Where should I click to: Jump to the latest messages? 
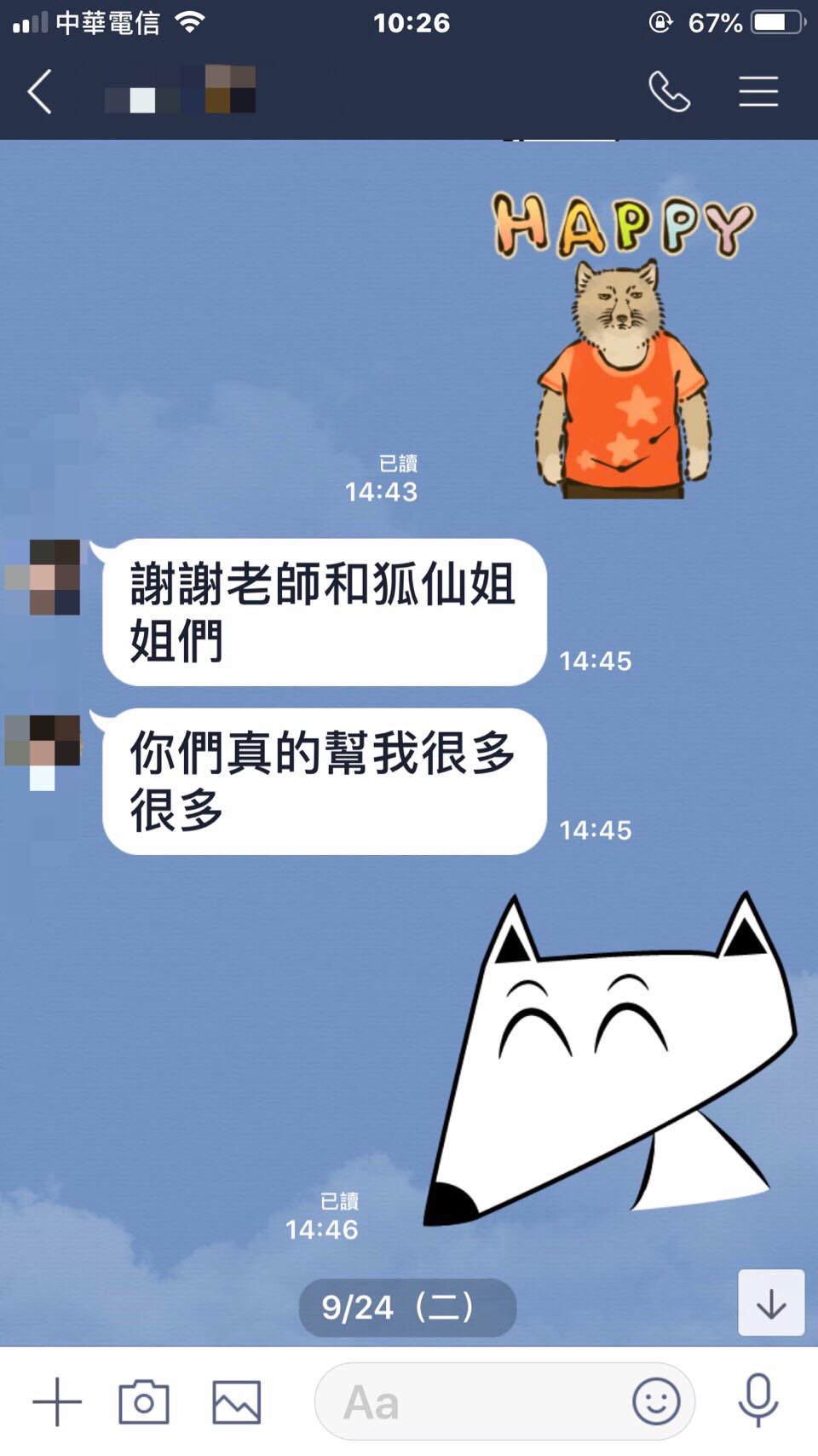(770, 1303)
